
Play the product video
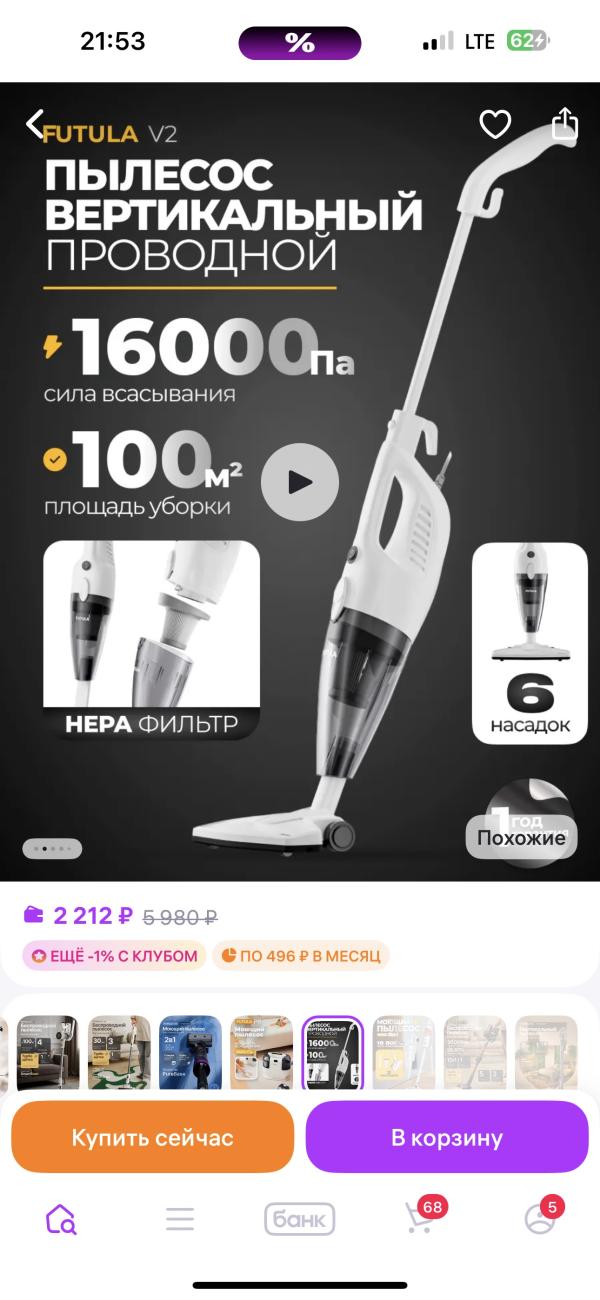point(300,482)
